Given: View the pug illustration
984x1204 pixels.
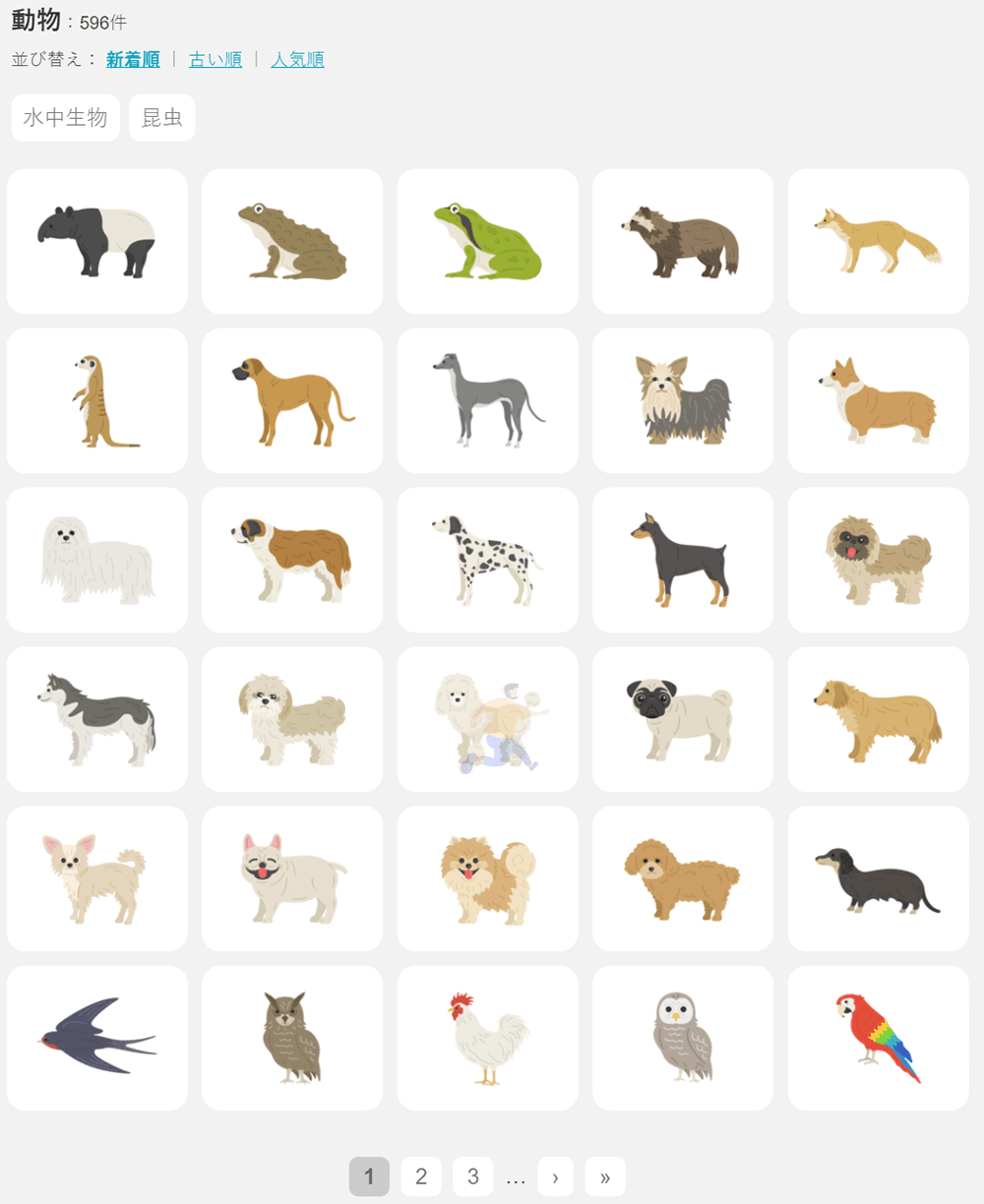Looking at the screenshot, I should 683,719.
